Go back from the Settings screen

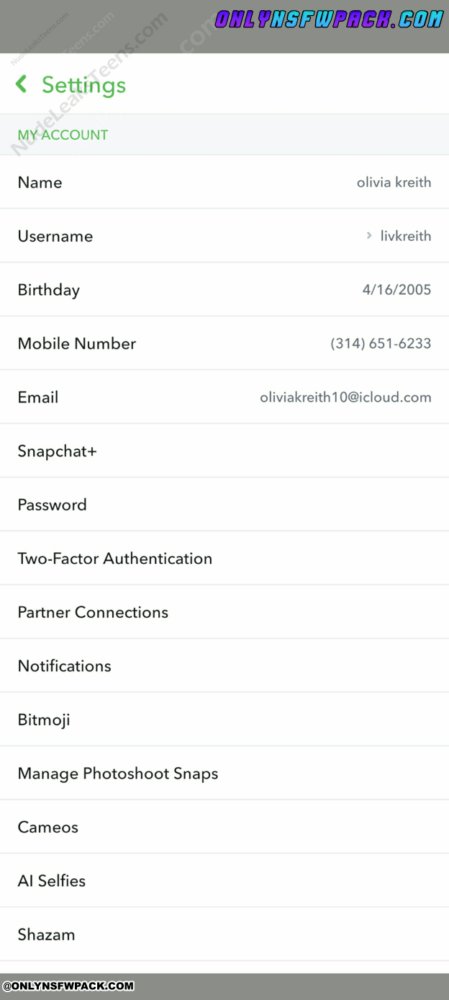tap(22, 84)
